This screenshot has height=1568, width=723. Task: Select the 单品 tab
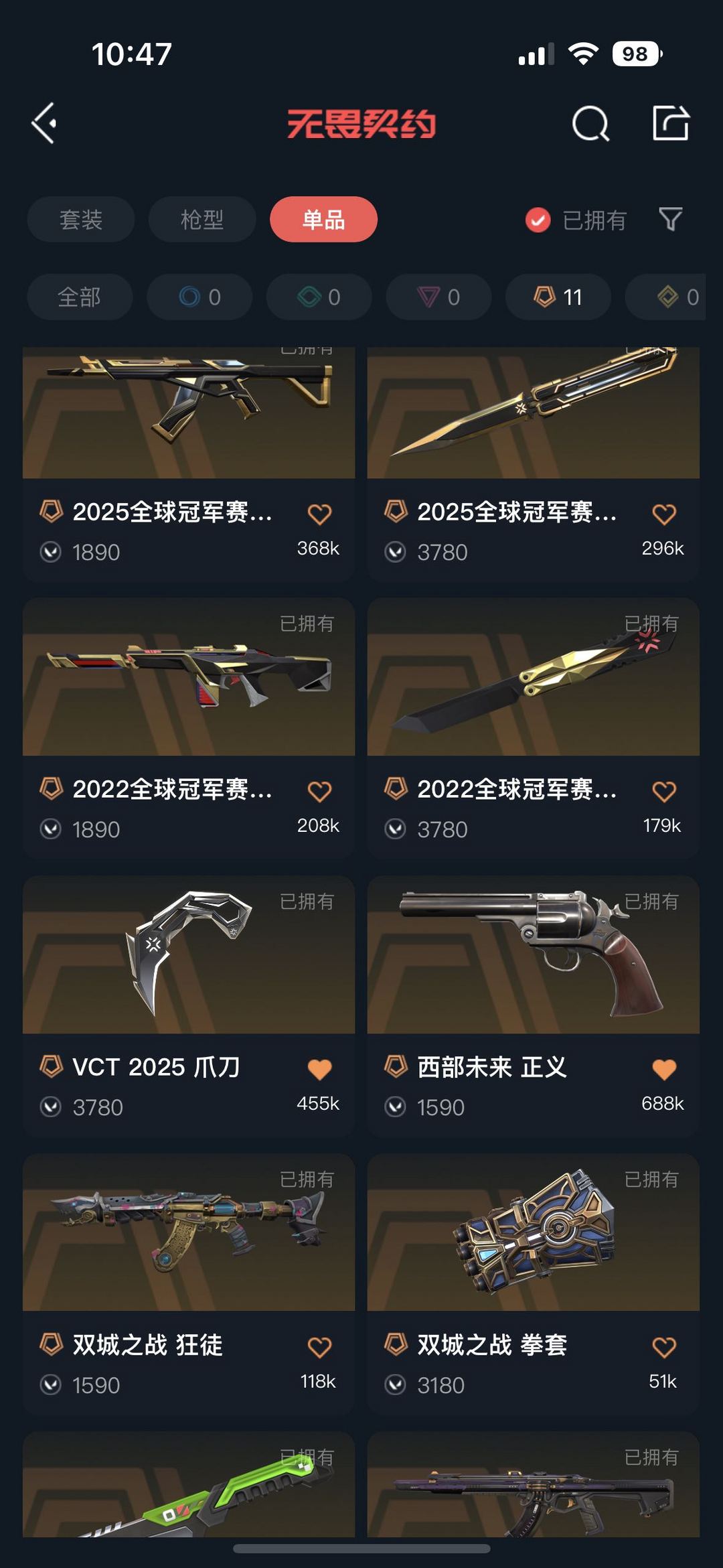click(323, 220)
